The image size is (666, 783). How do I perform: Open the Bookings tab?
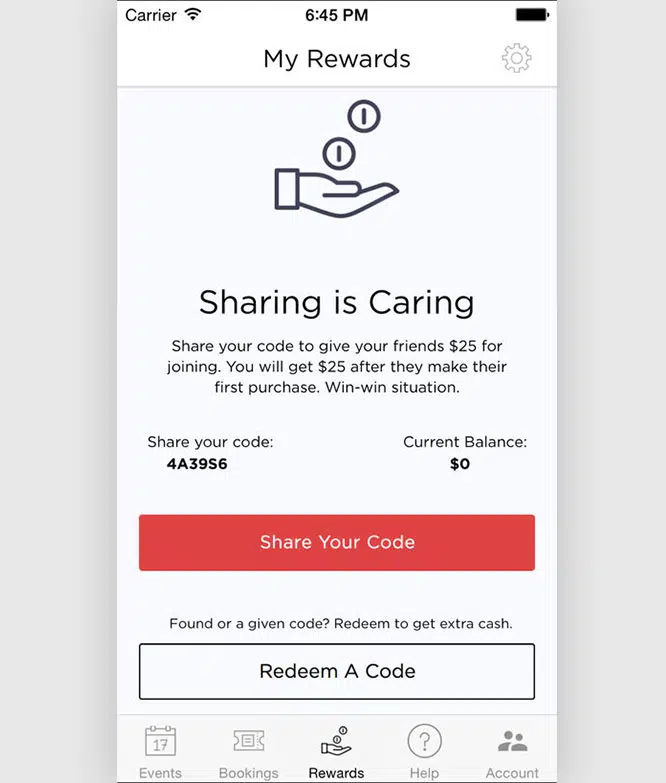point(248,751)
